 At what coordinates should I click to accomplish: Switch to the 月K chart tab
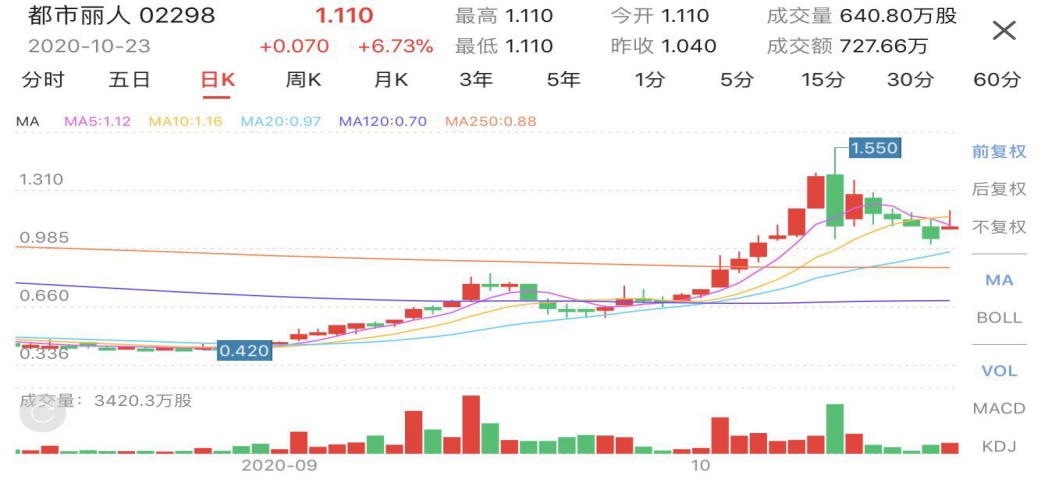pyautogui.click(x=390, y=80)
